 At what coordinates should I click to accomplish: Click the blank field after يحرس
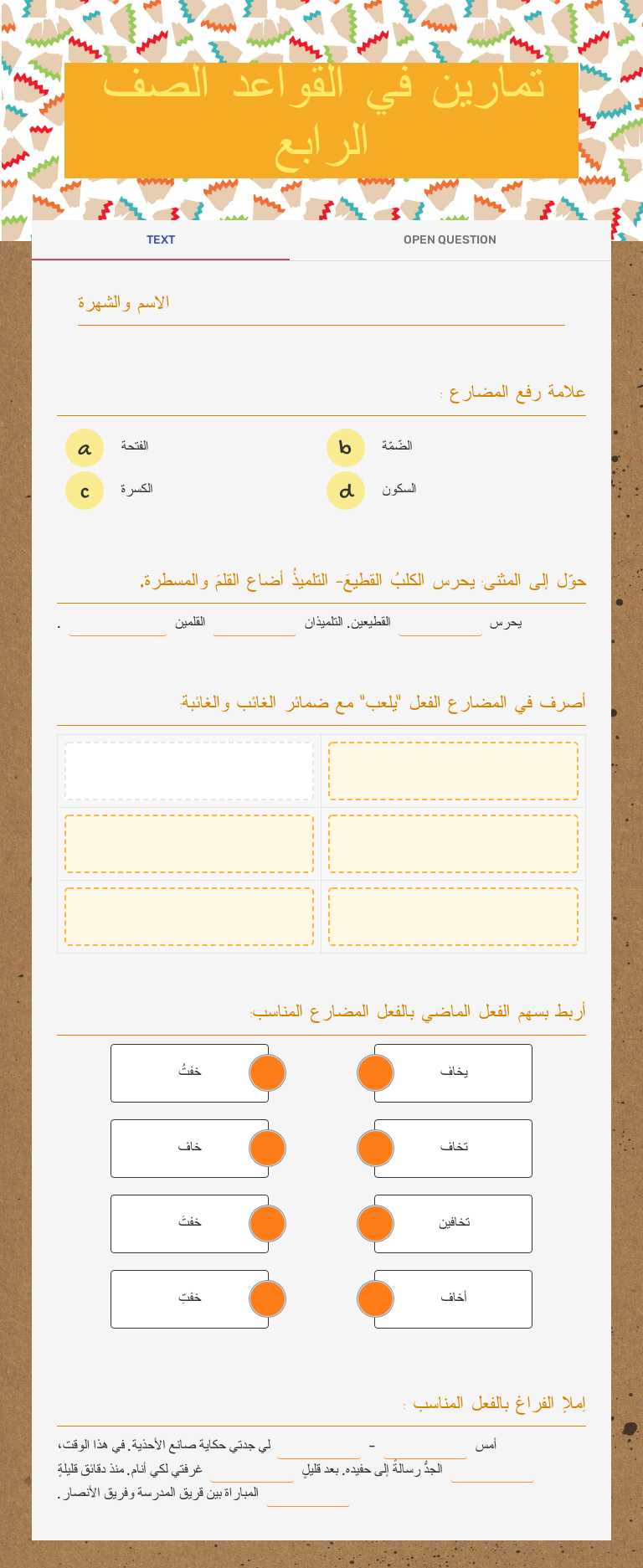[x=440, y=625]
